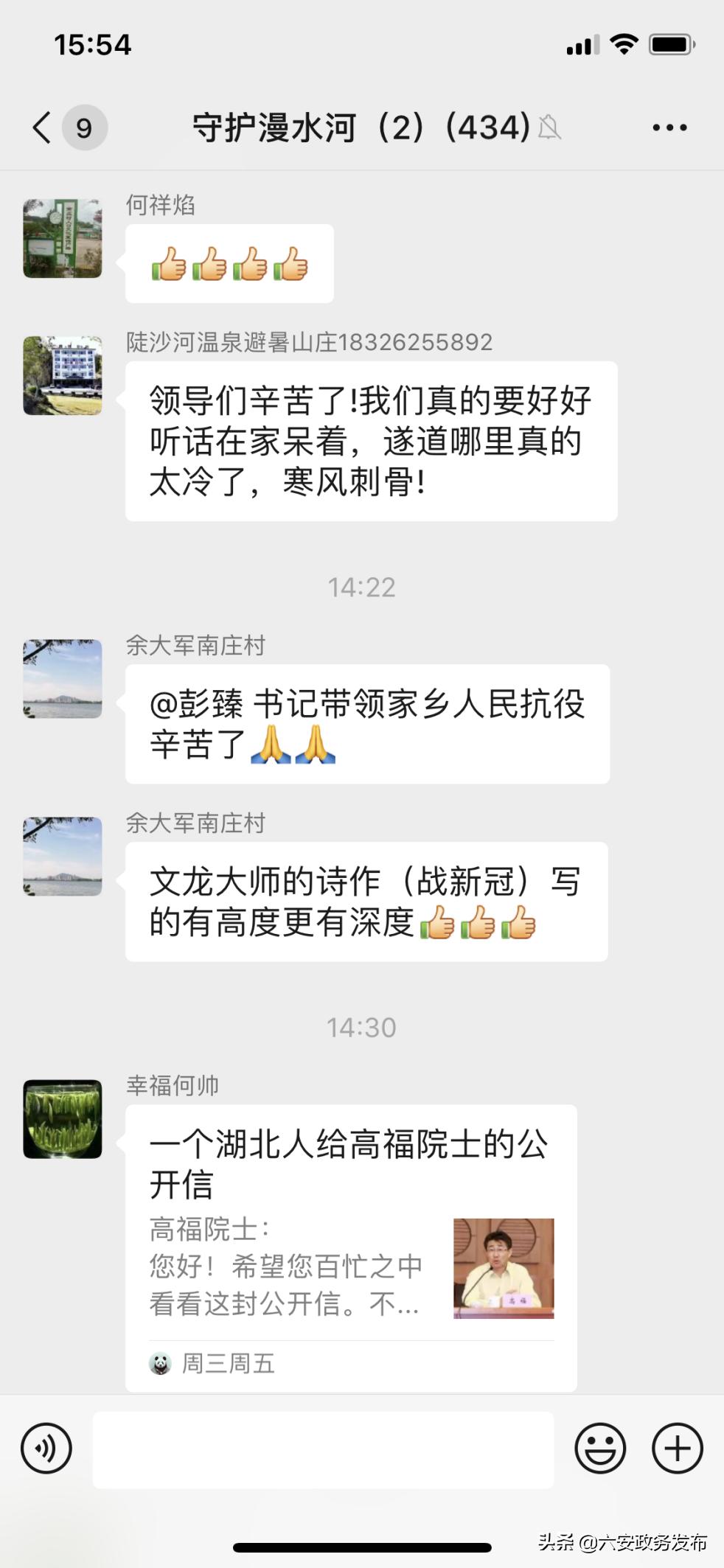Viewport: 724px width, 1568px height.
Task: Tap the plus icon to open more functions
Action: [x=676, y=1447]
